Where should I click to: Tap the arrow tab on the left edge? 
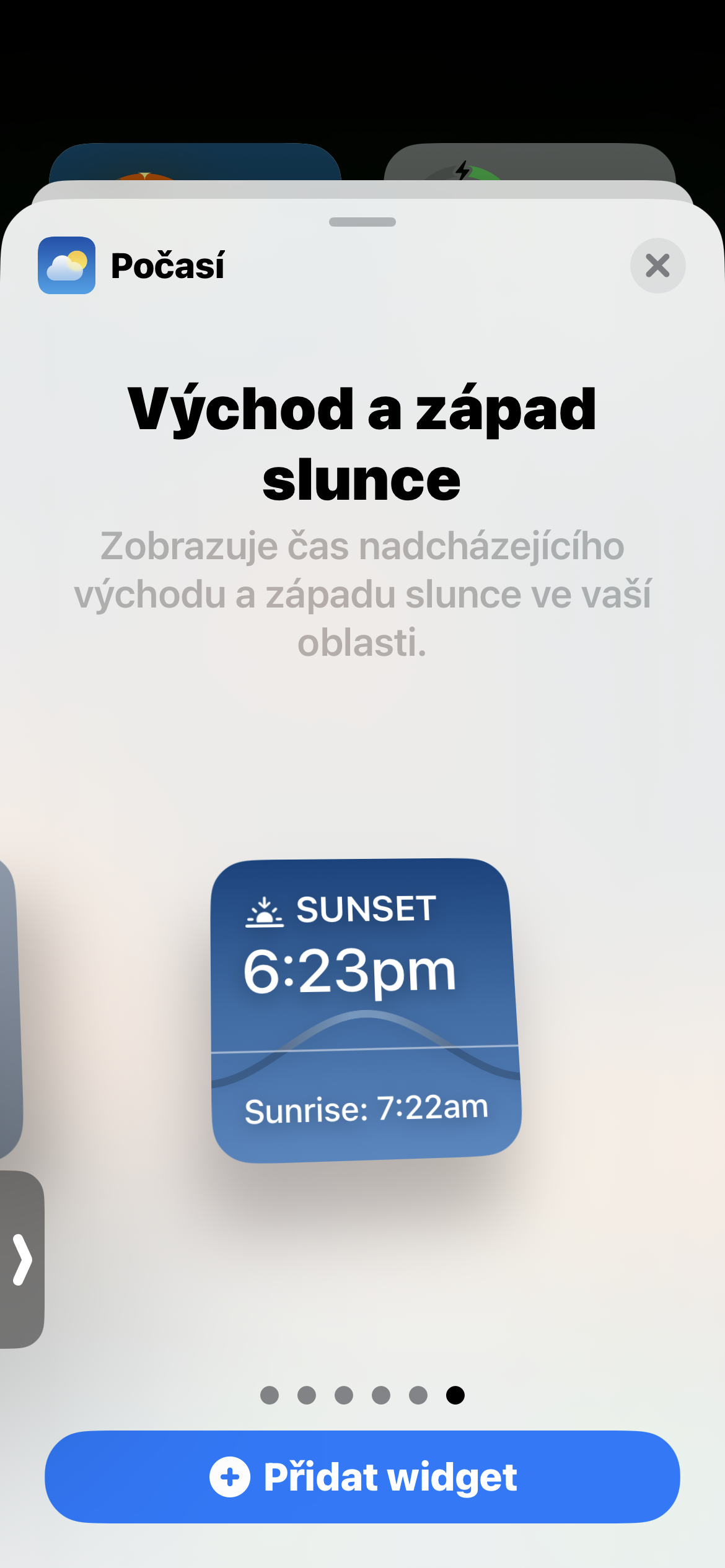click(x=22, y=1259)
